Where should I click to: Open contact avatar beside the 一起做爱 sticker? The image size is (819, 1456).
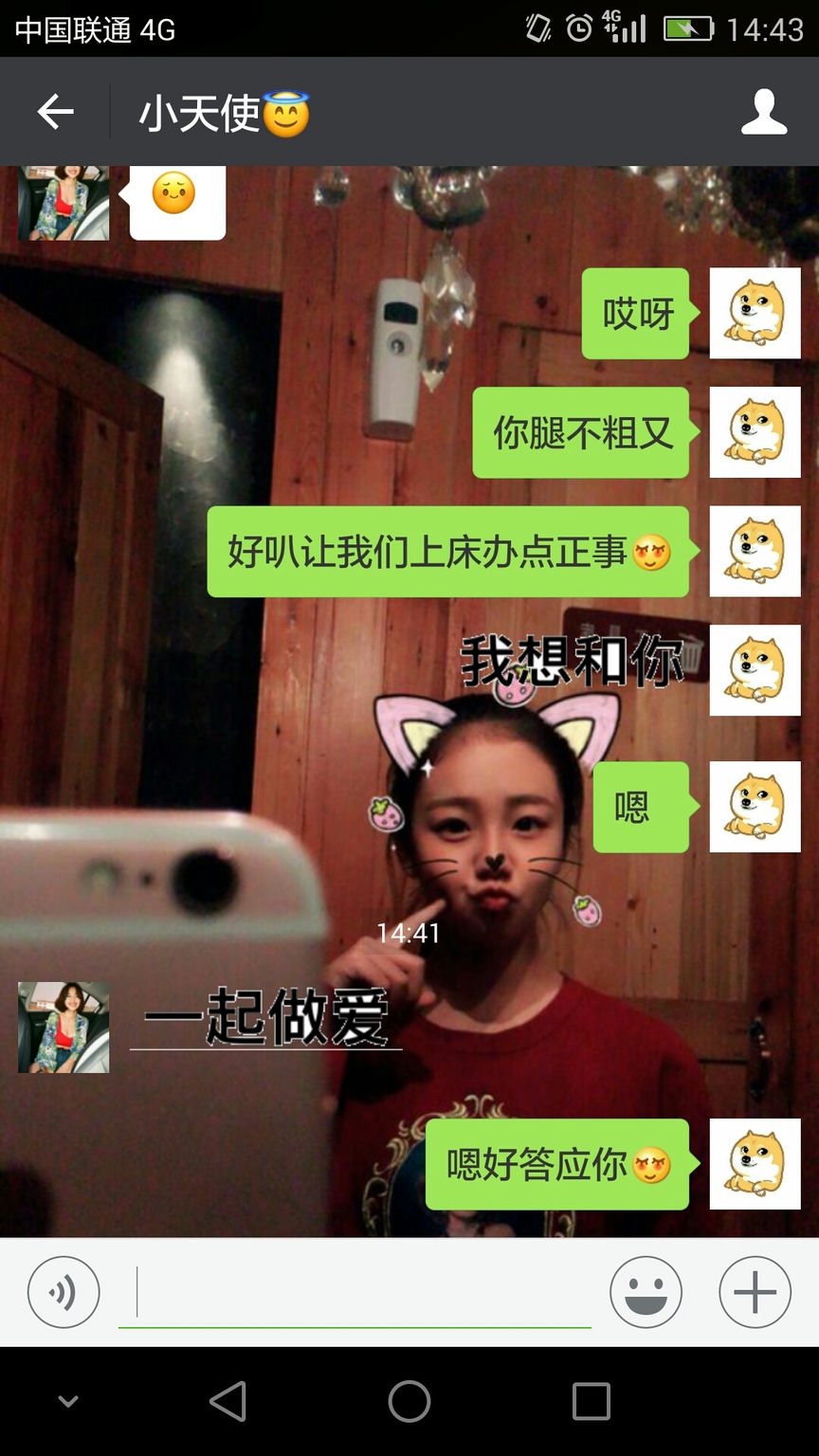point(64,1028)
